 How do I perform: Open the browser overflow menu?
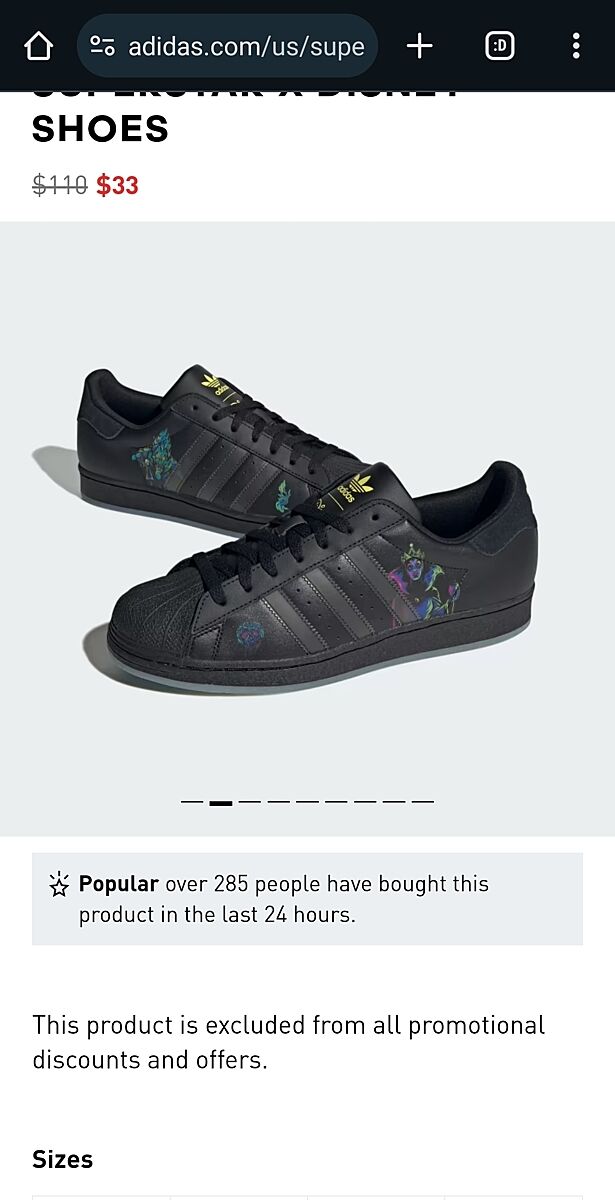tap(575, 46)
